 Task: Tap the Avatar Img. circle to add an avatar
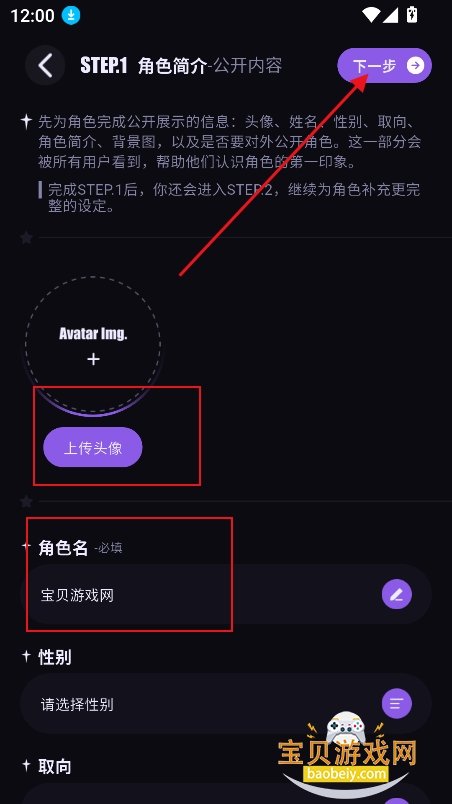click(x=93, y=345)
